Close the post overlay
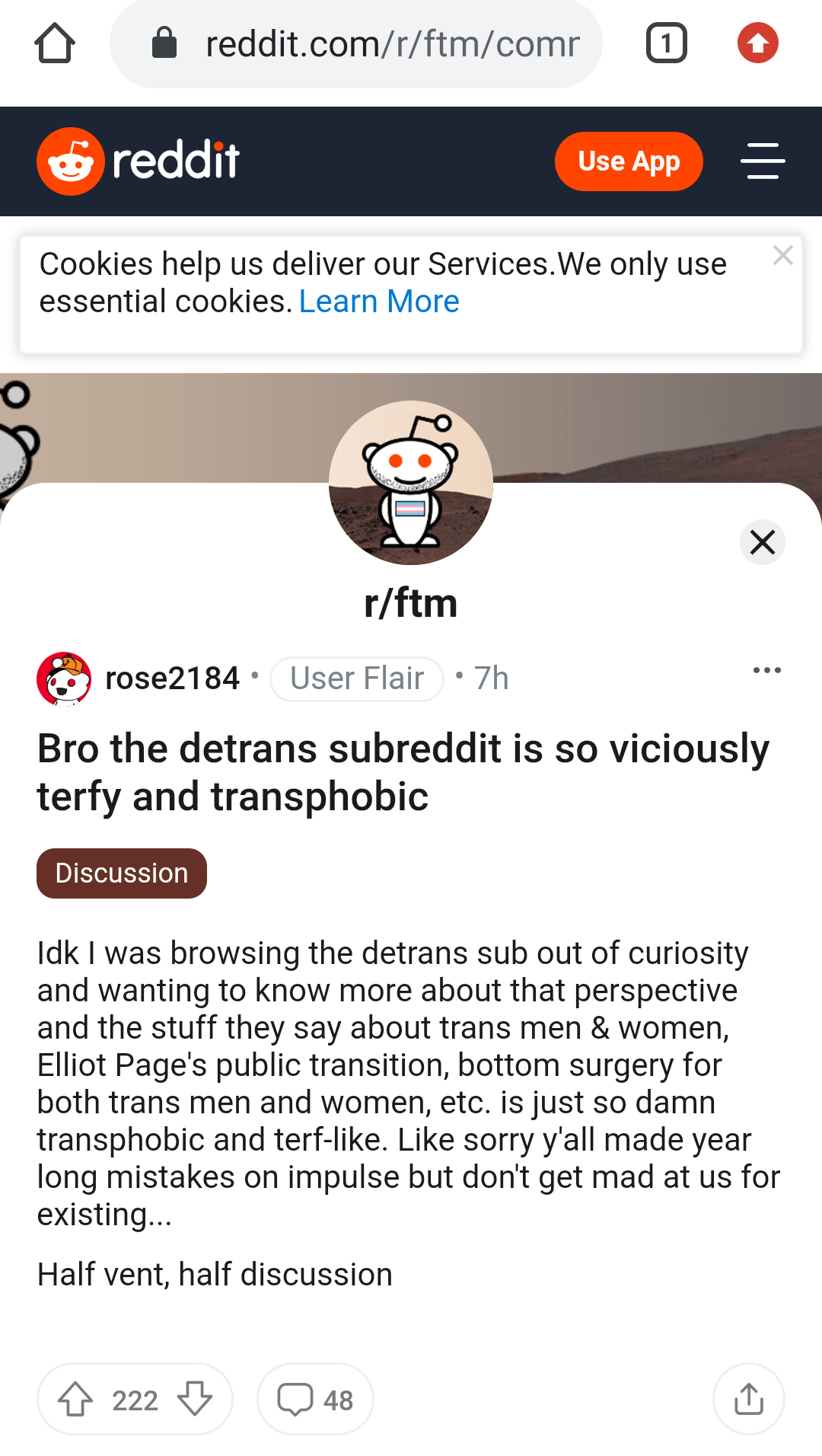Viewport: 822px width, 1456px height. (x=763, y=542)
